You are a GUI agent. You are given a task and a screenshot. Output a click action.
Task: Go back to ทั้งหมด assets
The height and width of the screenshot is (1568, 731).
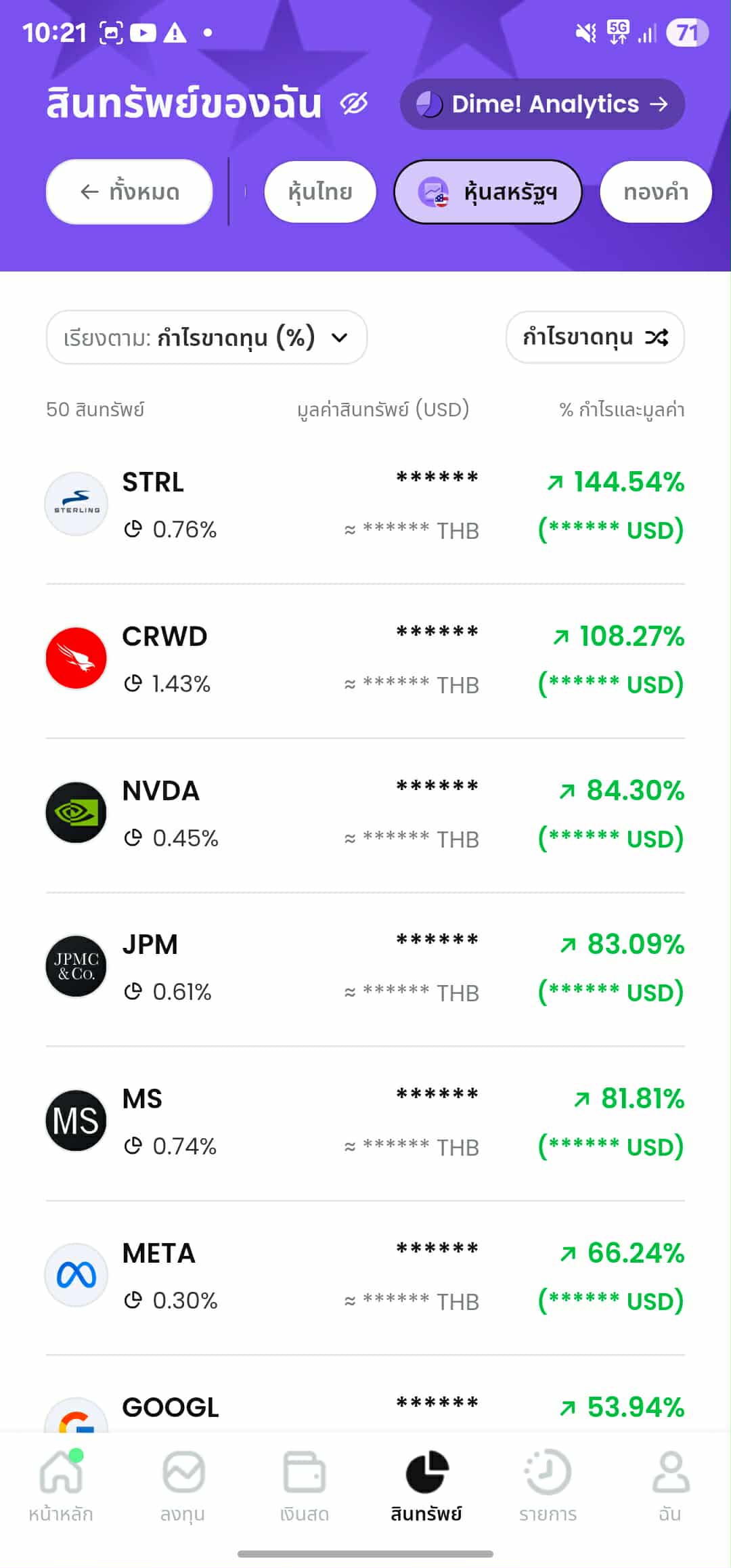(x=129, y=192)
